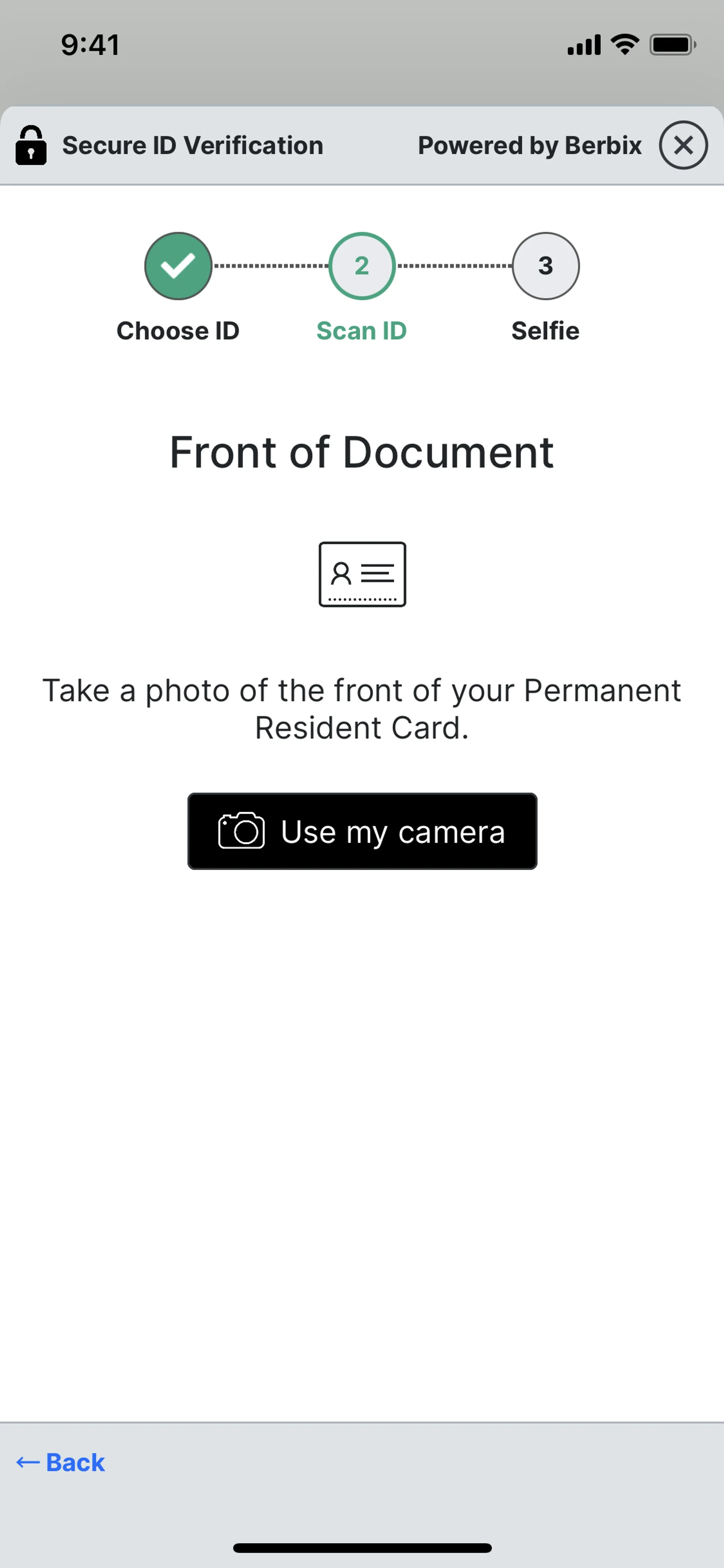Close the Secure ID Verification dialog
Viewport: 724px width, 1568px height.
tap(683, 145)
